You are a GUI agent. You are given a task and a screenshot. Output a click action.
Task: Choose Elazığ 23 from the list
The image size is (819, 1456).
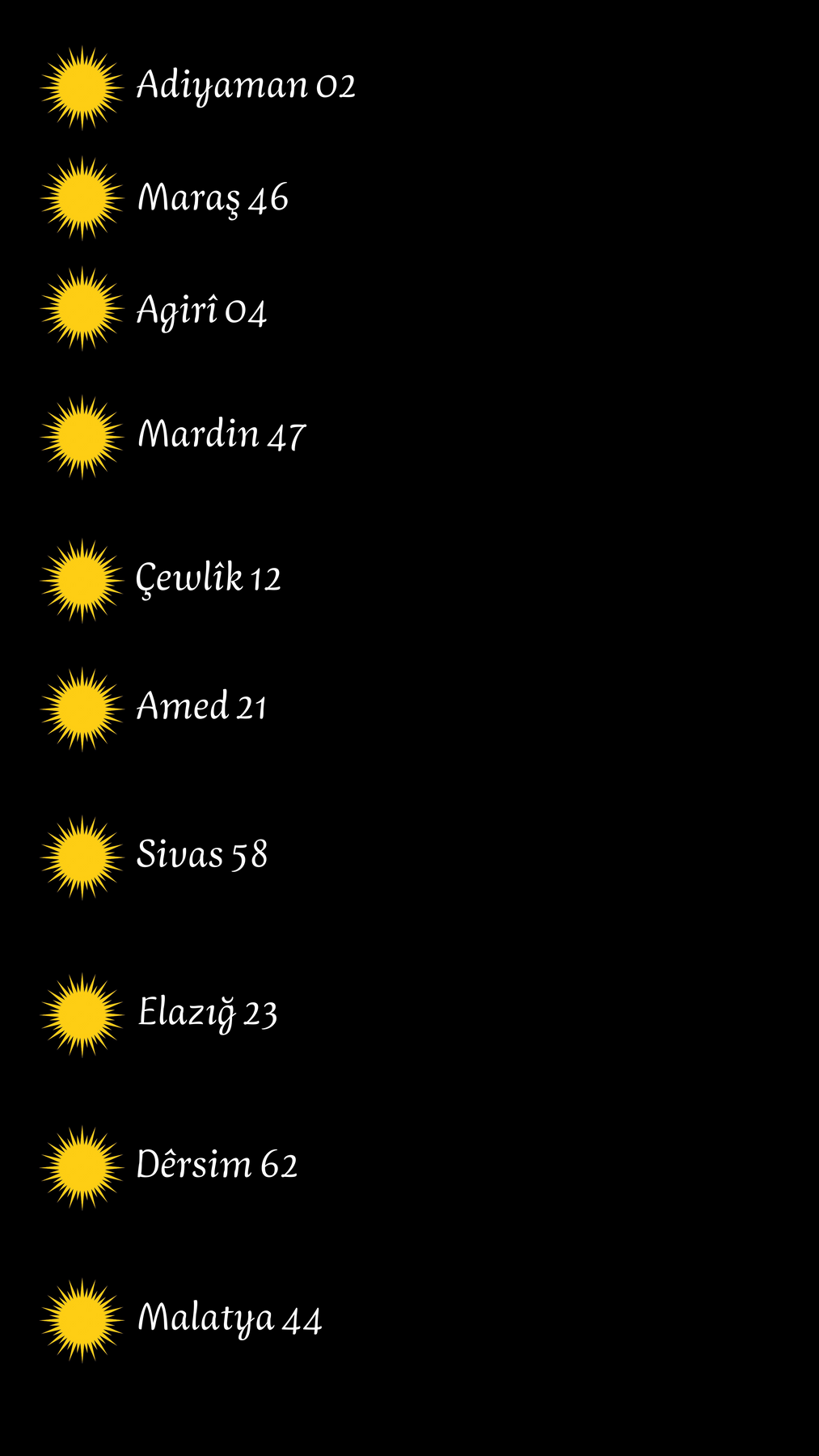(x=207, y=1014)
